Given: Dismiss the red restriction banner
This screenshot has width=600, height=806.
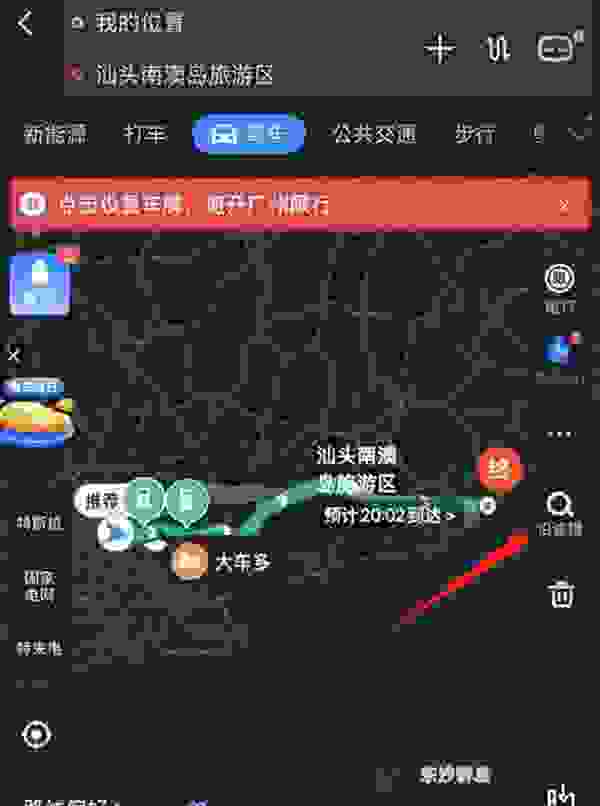Looking at the screenshot, I should pyautogui.click(x=563, y=206).
